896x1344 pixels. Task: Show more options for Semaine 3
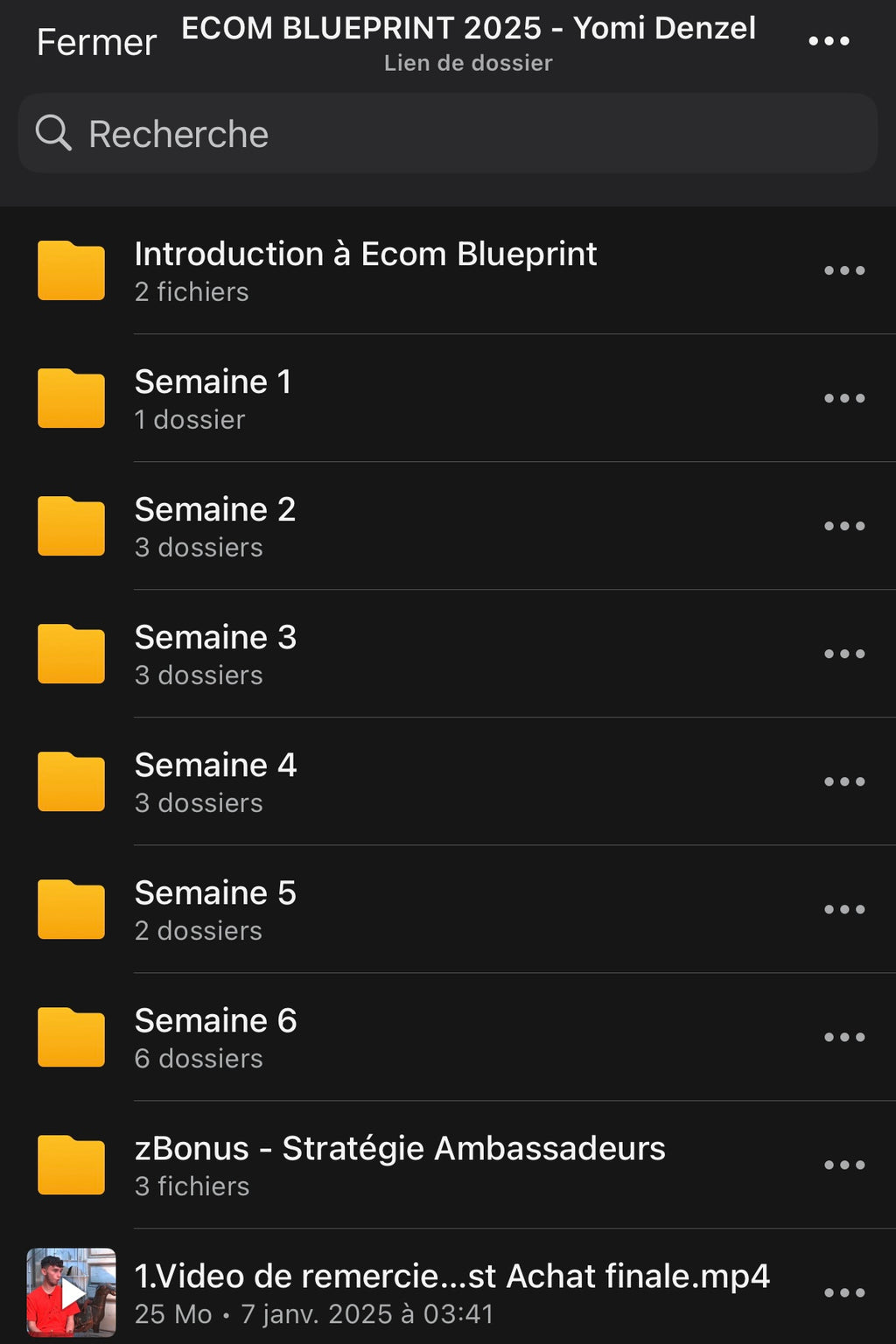pos(844,654)
